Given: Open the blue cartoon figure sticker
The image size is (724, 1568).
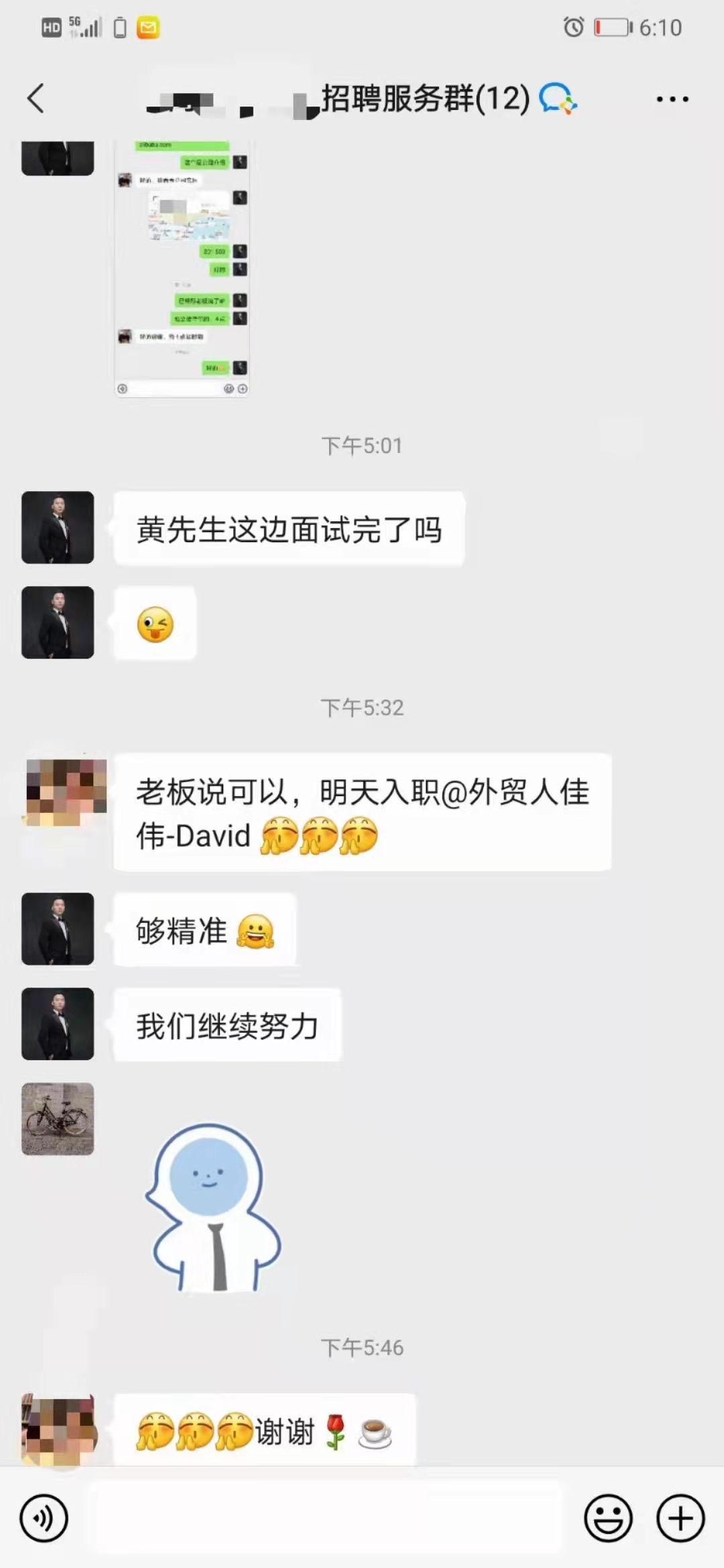Looking at the screenshot, I should [x=213, y=1207].
